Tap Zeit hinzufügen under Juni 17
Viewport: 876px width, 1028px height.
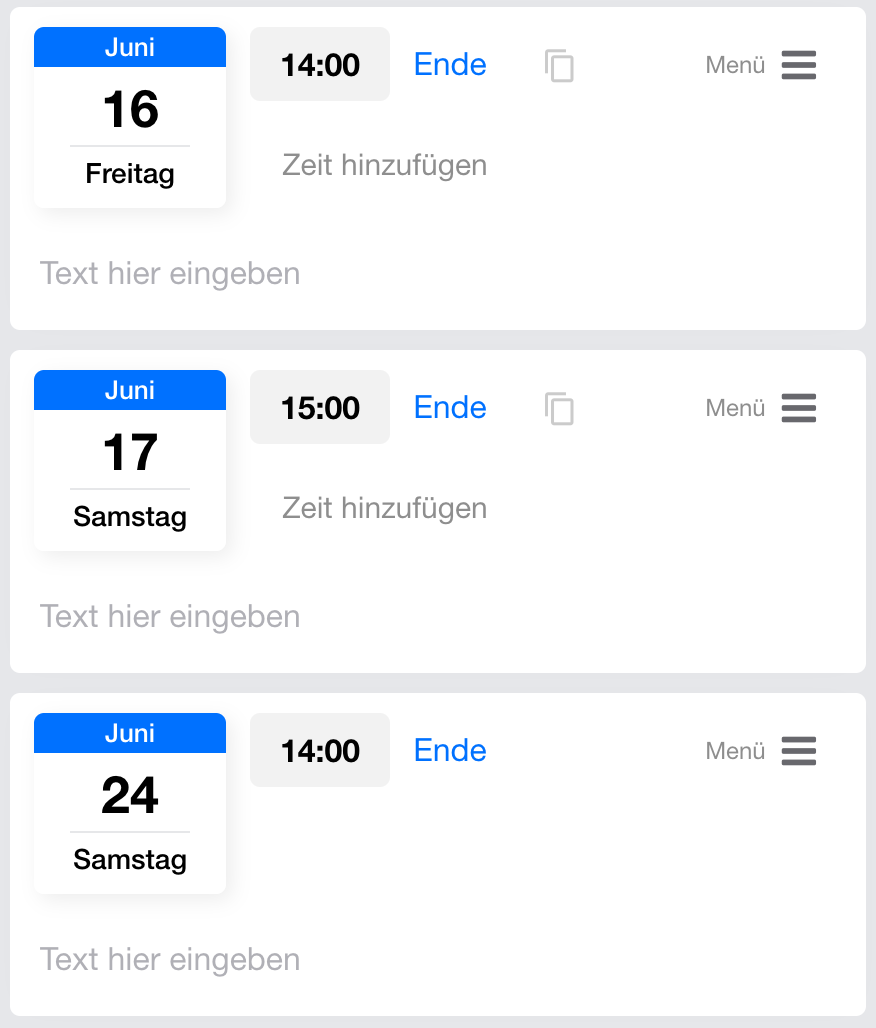coord(384,508)
